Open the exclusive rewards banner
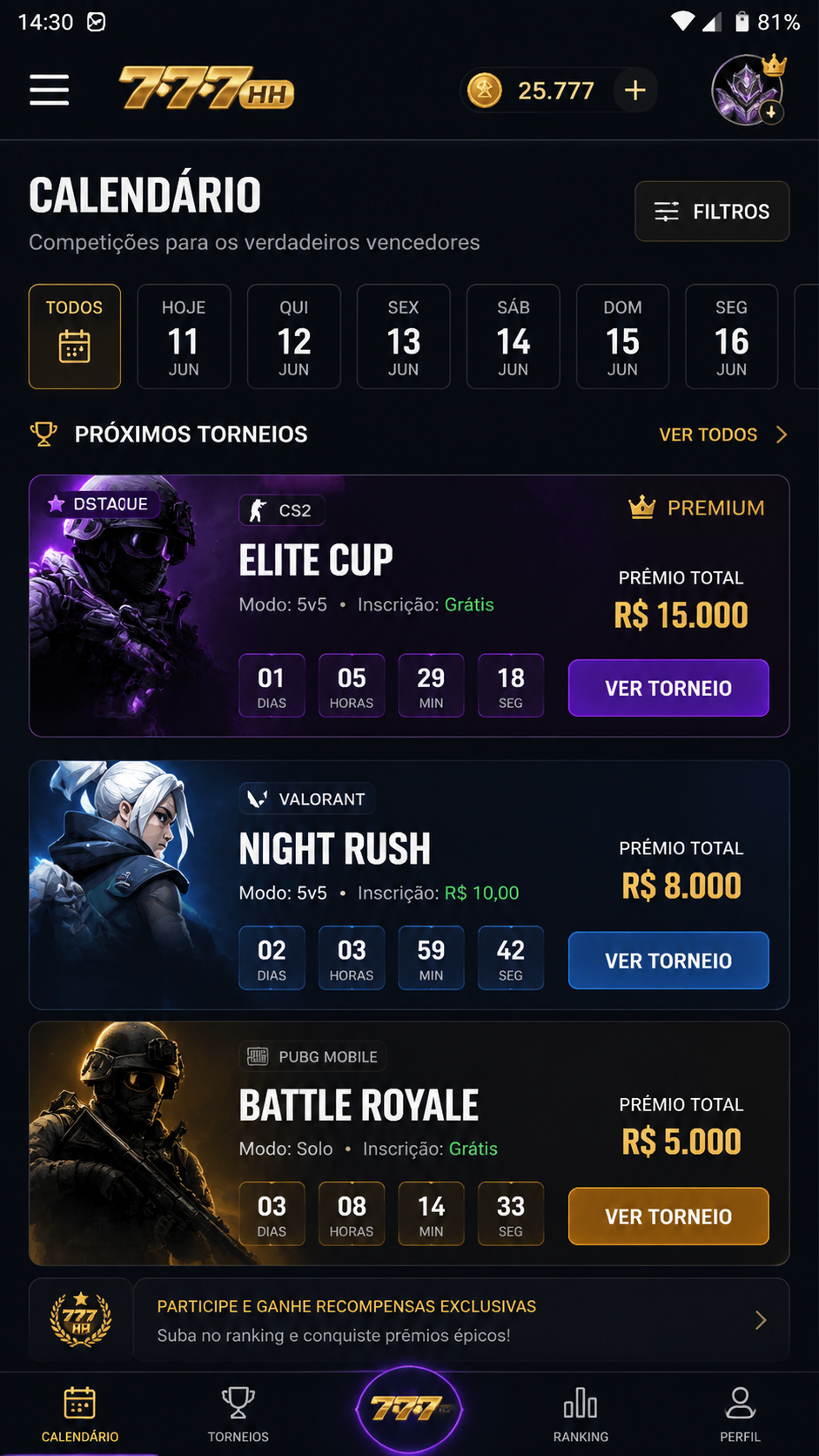Image resolution: width=819 pixels, height=1456 pixels. click(x=409, y=1320)
